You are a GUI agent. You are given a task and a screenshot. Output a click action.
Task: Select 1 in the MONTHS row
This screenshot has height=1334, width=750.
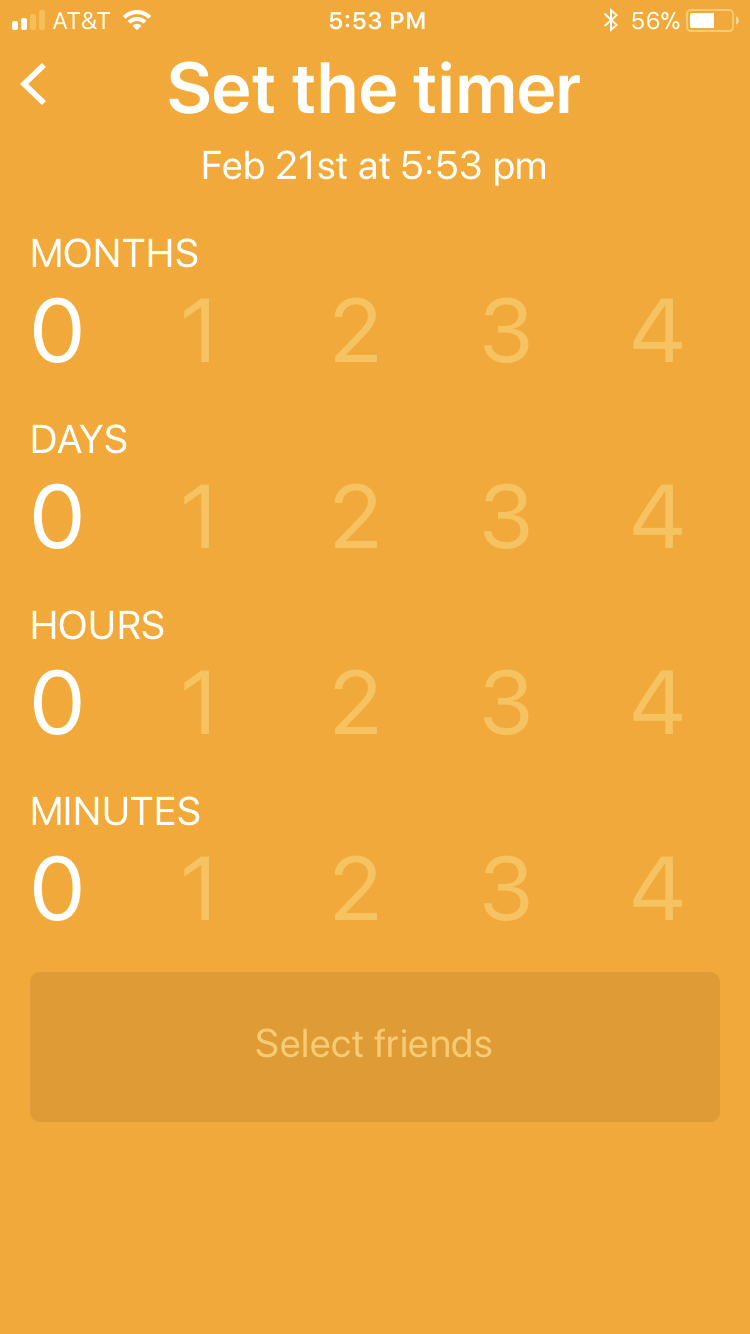pos(200,331)
